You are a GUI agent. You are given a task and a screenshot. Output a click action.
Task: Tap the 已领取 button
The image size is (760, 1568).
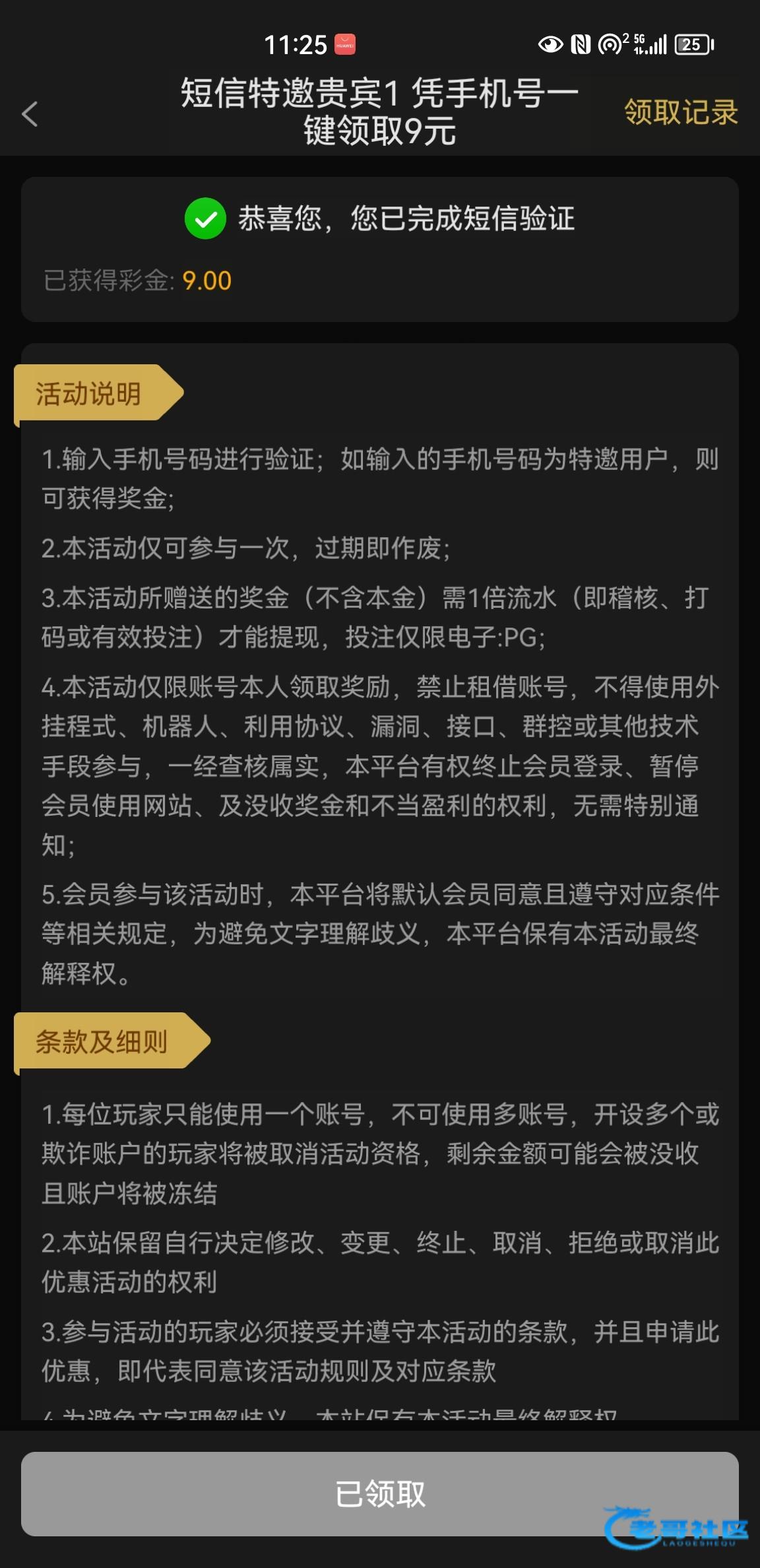point(379,1493)
